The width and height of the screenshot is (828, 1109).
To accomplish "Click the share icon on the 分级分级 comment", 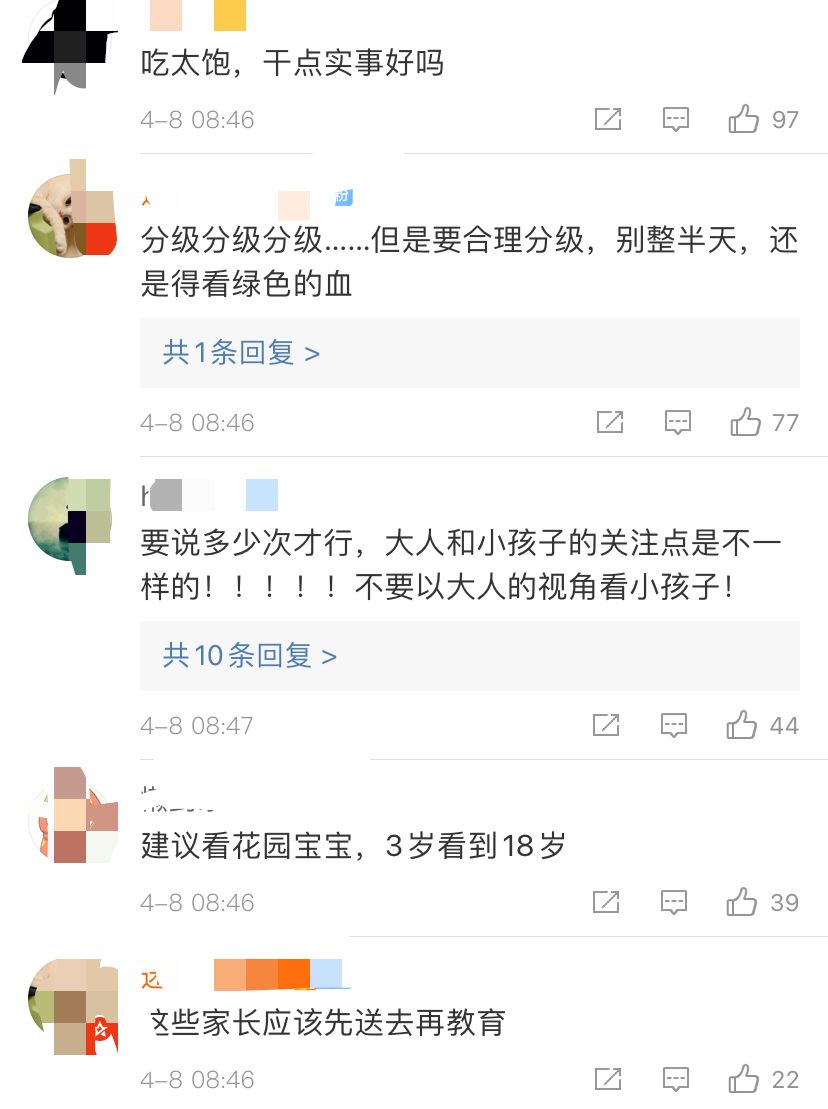I will [610, 422].
